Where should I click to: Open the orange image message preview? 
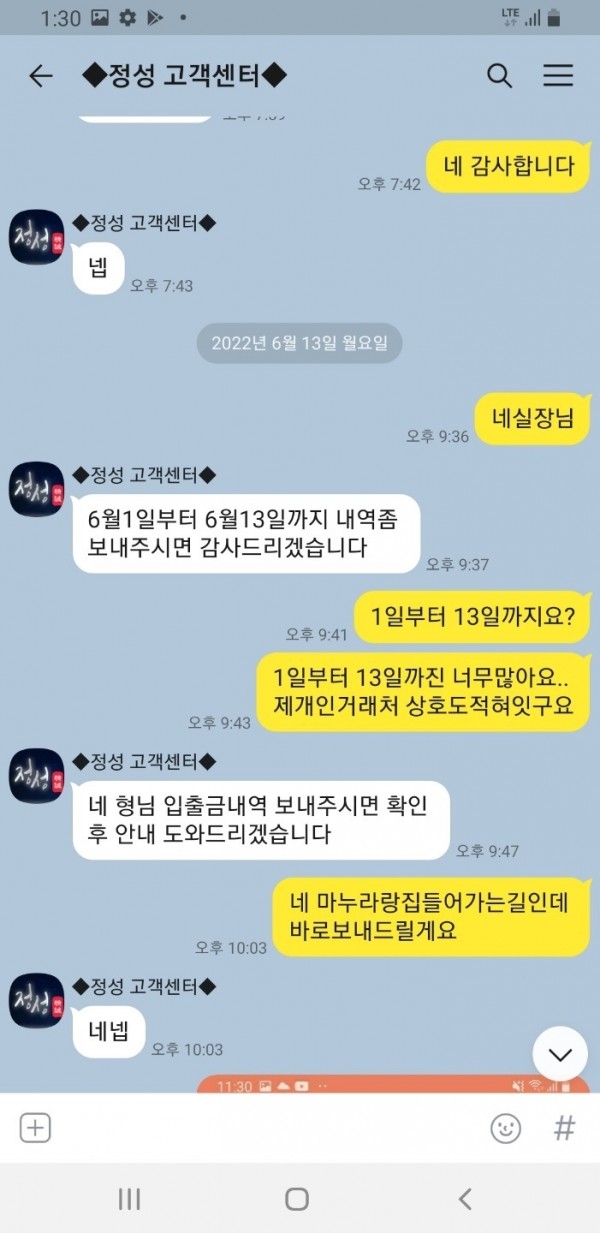[x=394, y=1084]
